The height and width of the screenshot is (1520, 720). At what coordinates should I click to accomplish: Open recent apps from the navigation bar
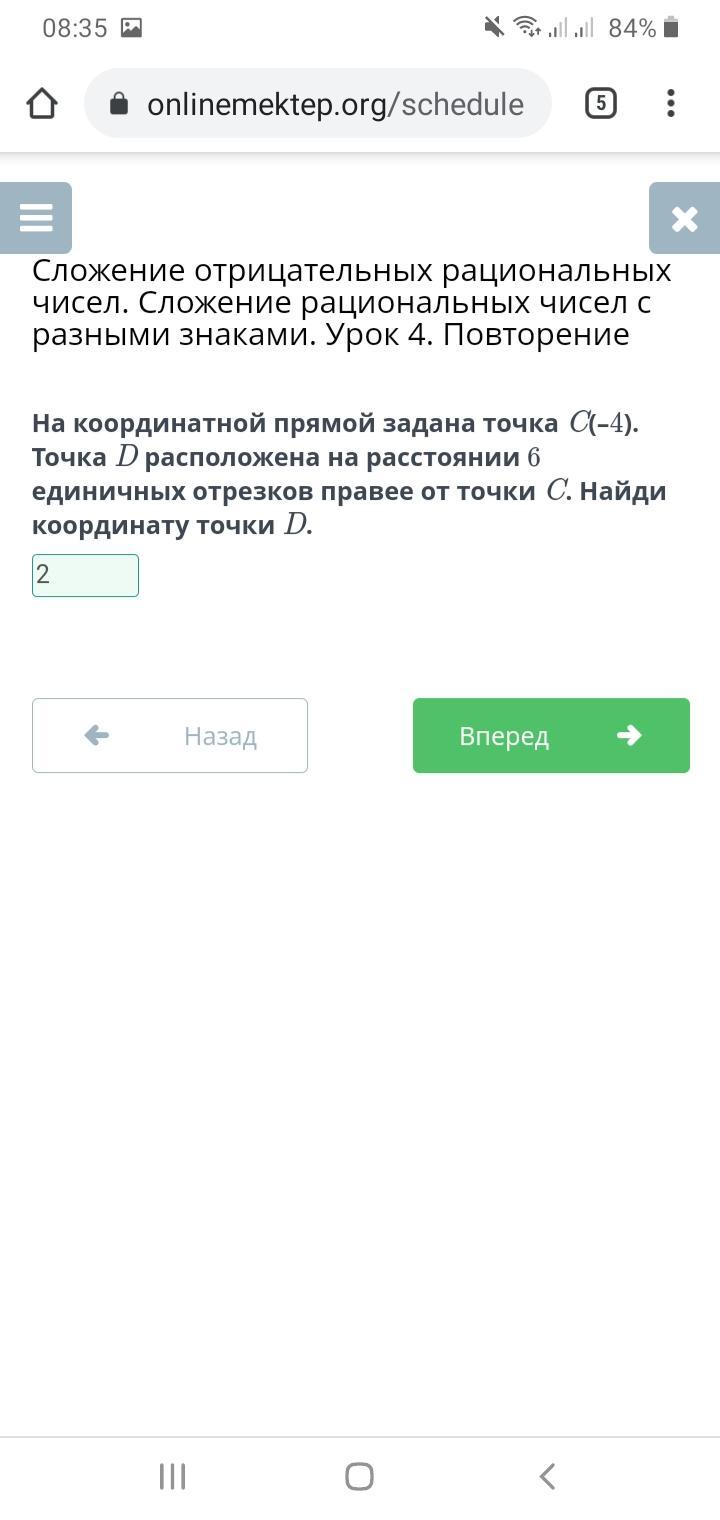(x=172, y=1476)
